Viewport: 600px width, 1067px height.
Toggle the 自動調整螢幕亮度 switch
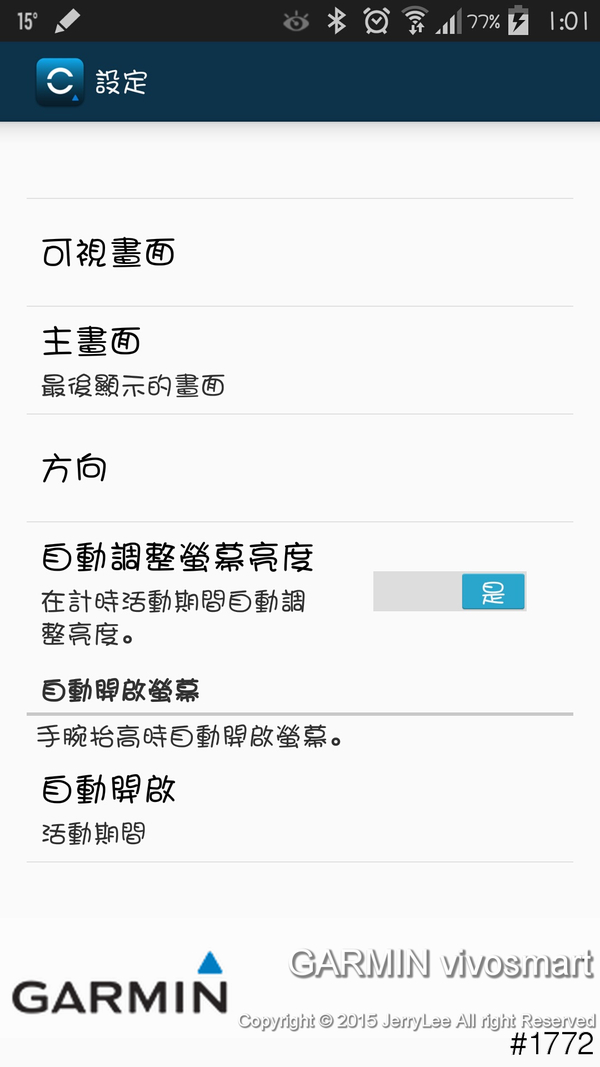pos(449,592)
